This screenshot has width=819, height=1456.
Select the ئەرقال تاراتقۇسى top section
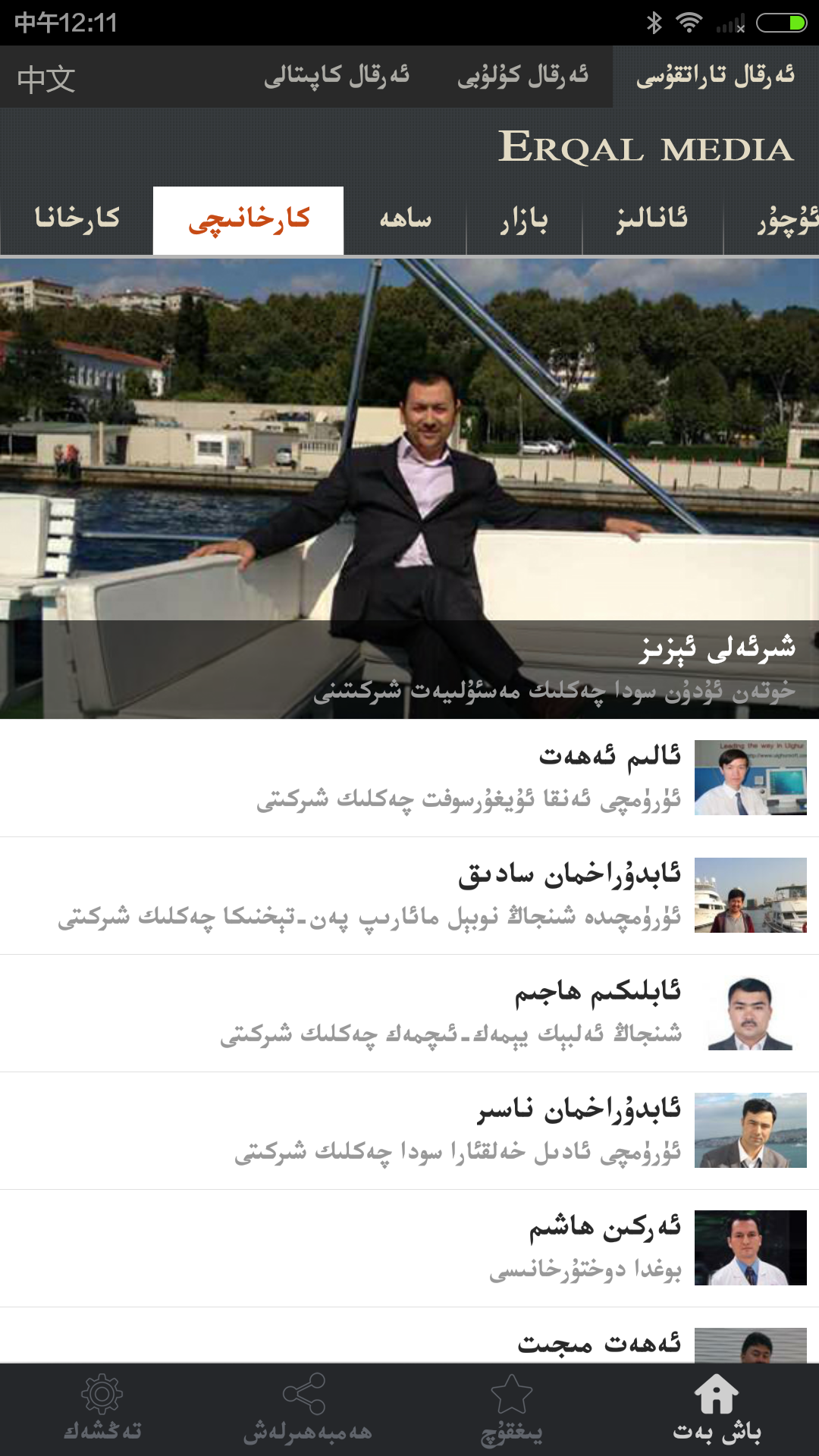pyautogui.click(x=715, y=76)
